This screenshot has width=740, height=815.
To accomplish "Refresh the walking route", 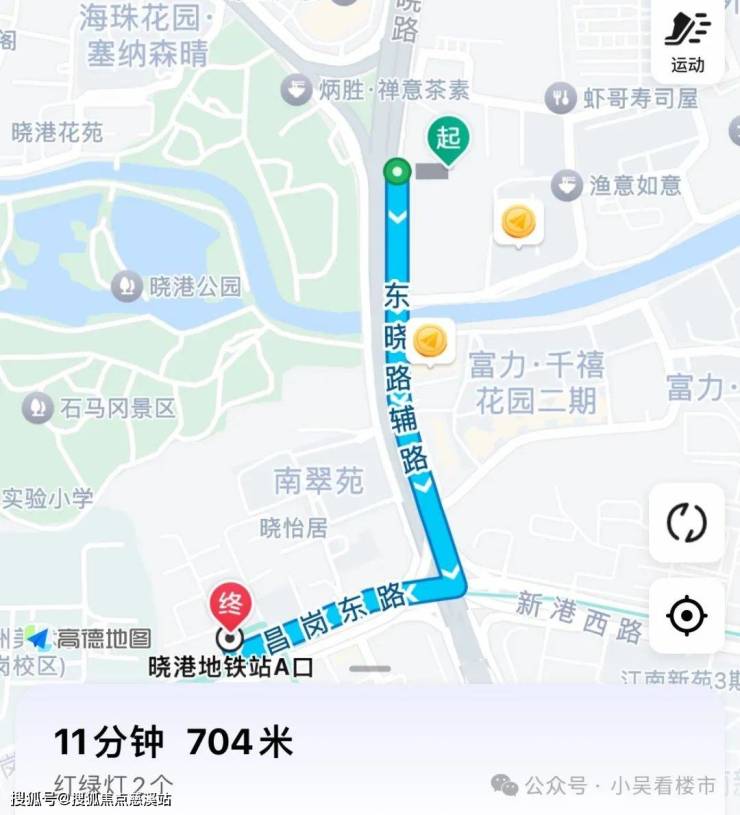I will pos(686,522).
